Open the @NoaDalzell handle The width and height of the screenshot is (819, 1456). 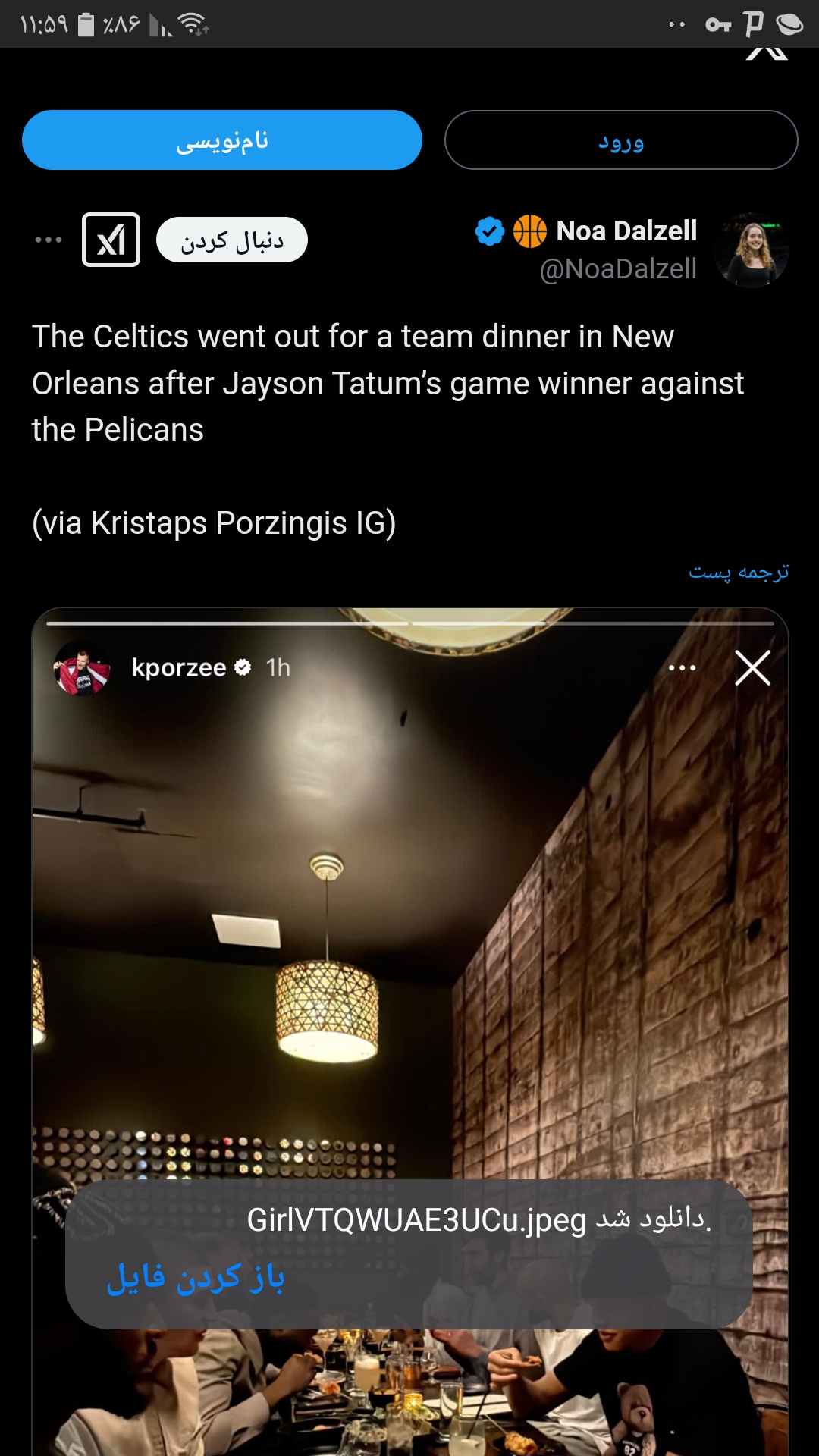pos(618,268)
